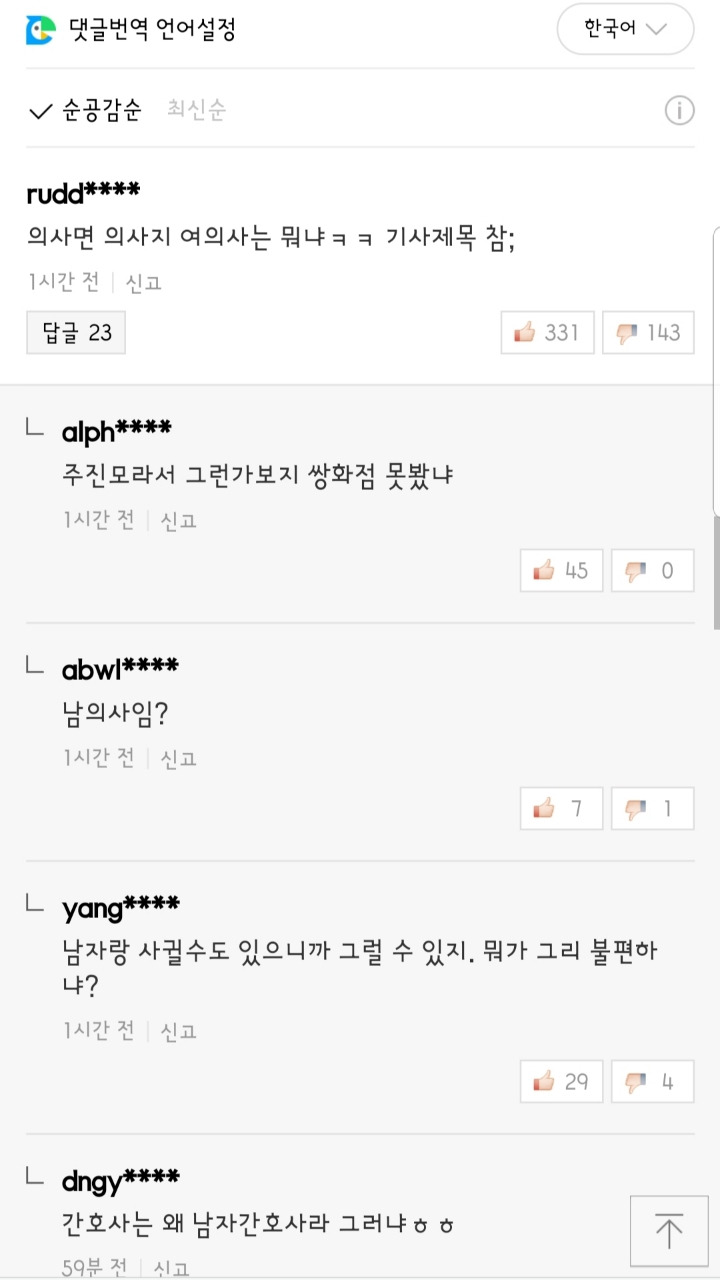
Task: Tap 답글 23 under rudd's comment
Action: [76, 333]
